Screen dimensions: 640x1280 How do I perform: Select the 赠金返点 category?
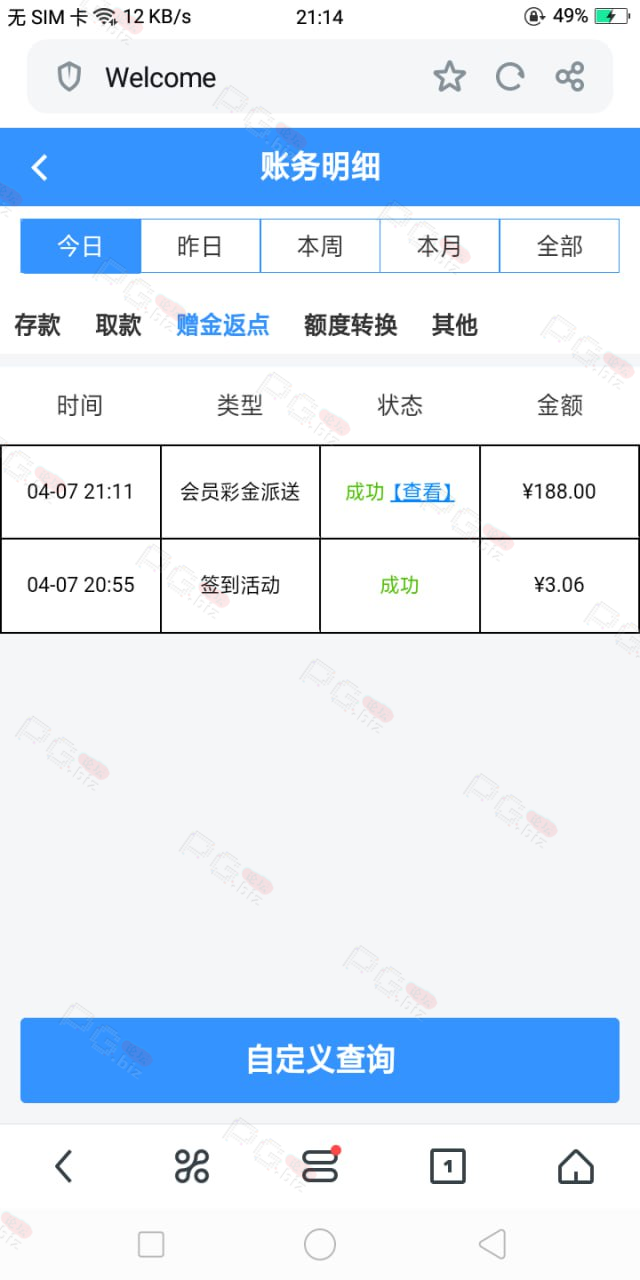[x=222, y=325]
